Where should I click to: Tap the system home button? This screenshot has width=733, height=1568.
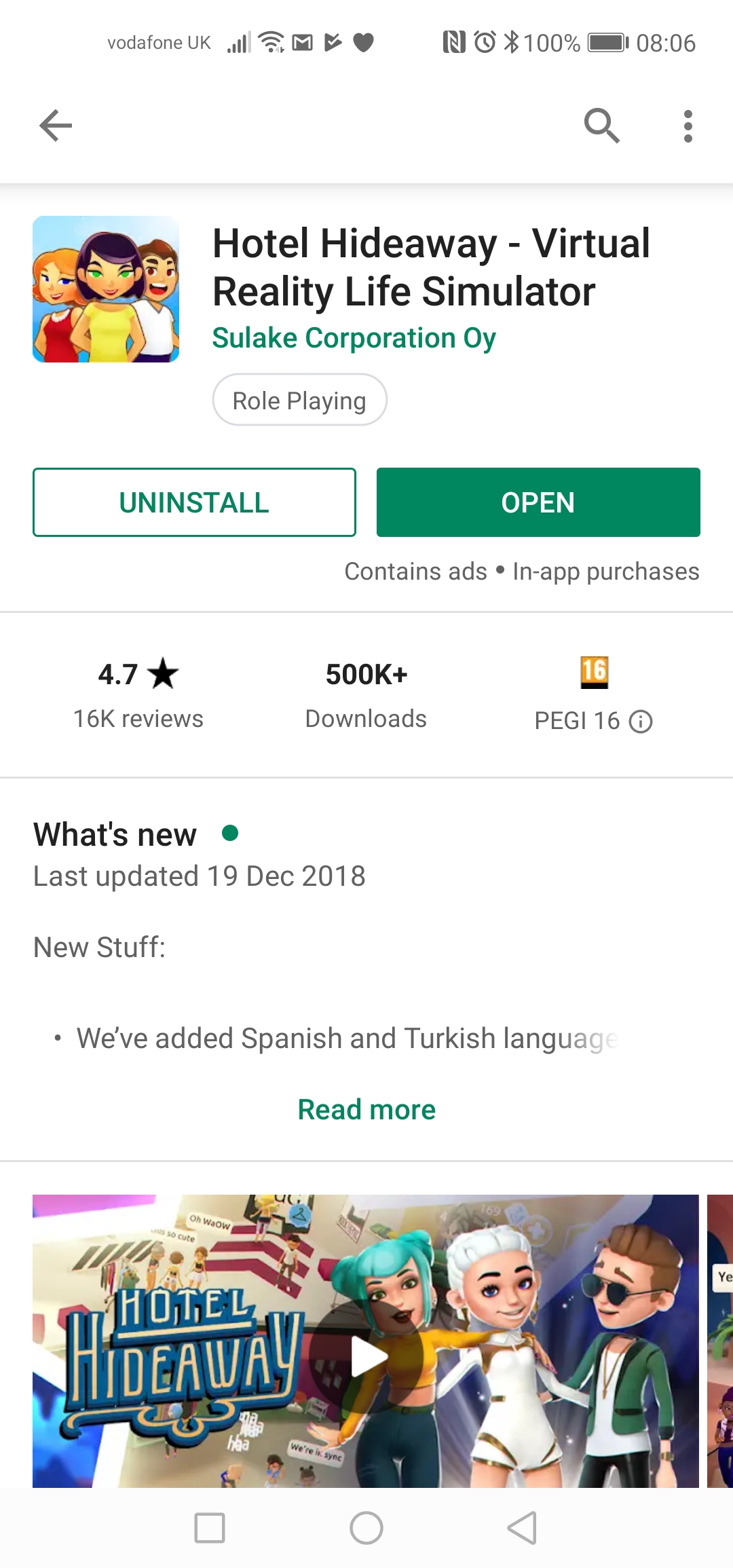click(x=366, y=1528)
